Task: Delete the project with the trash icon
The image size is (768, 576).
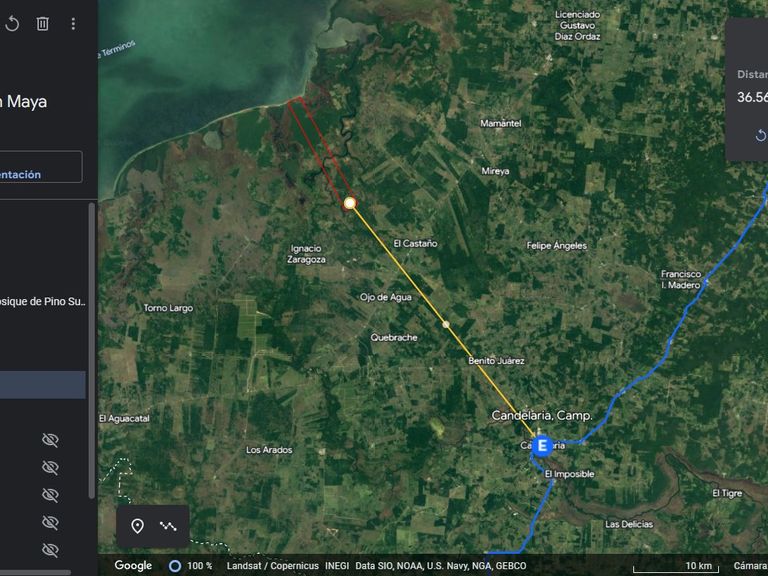Action: tap(42, 23)
